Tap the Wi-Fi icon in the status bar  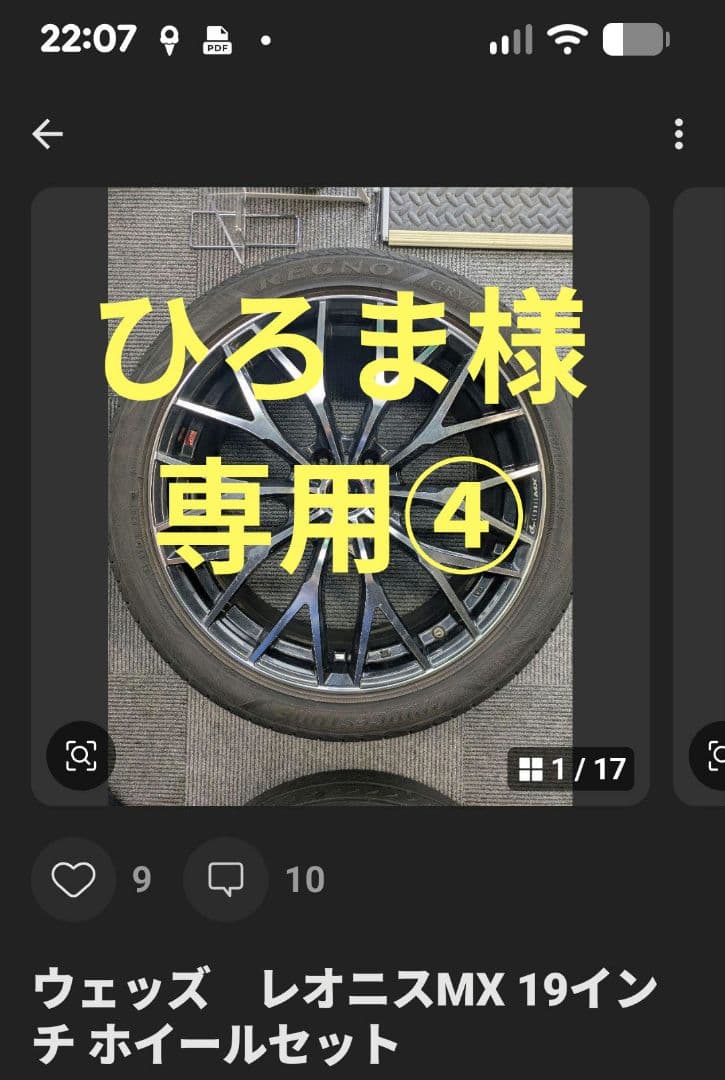tap(567, 40)
